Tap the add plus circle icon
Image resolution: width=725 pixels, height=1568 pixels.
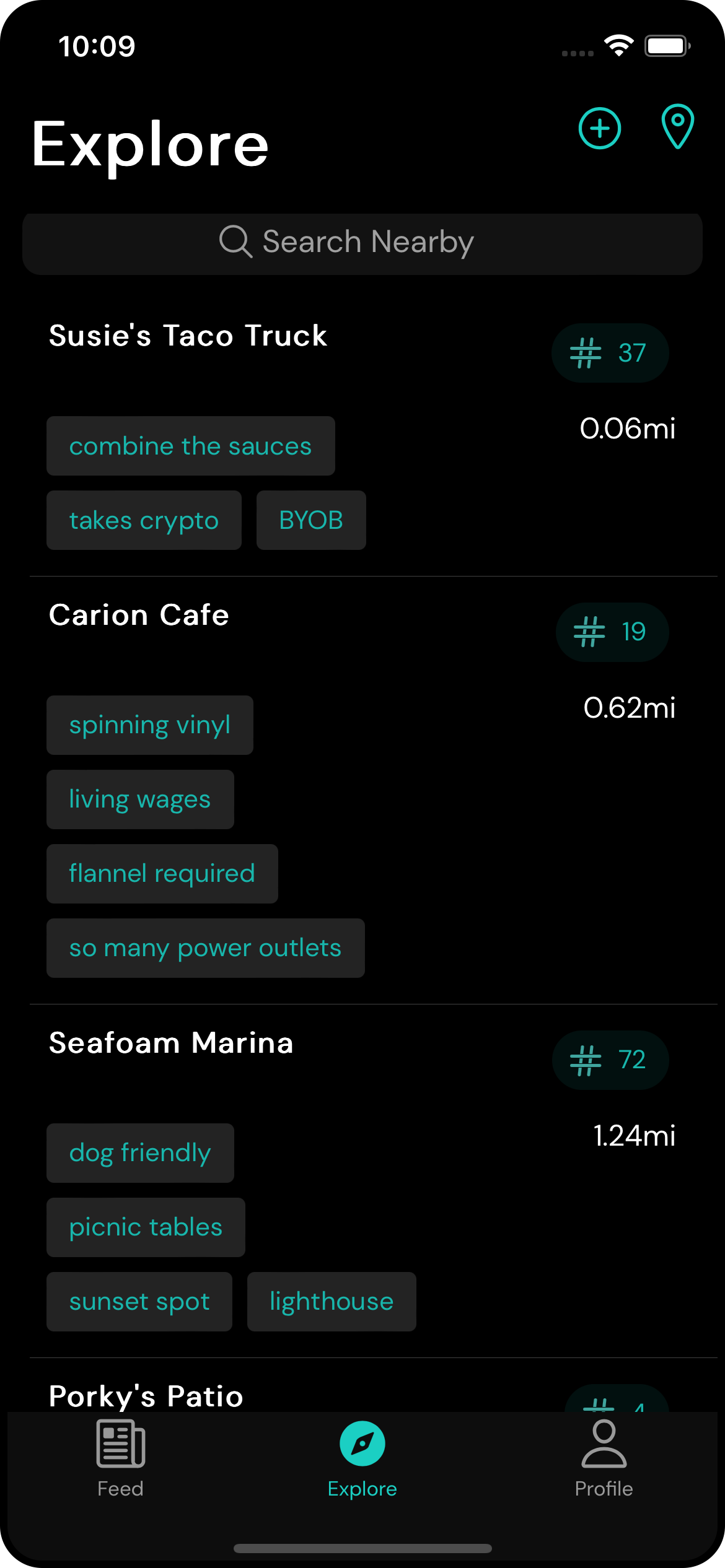pyautogui.click(x=599, y=128)
